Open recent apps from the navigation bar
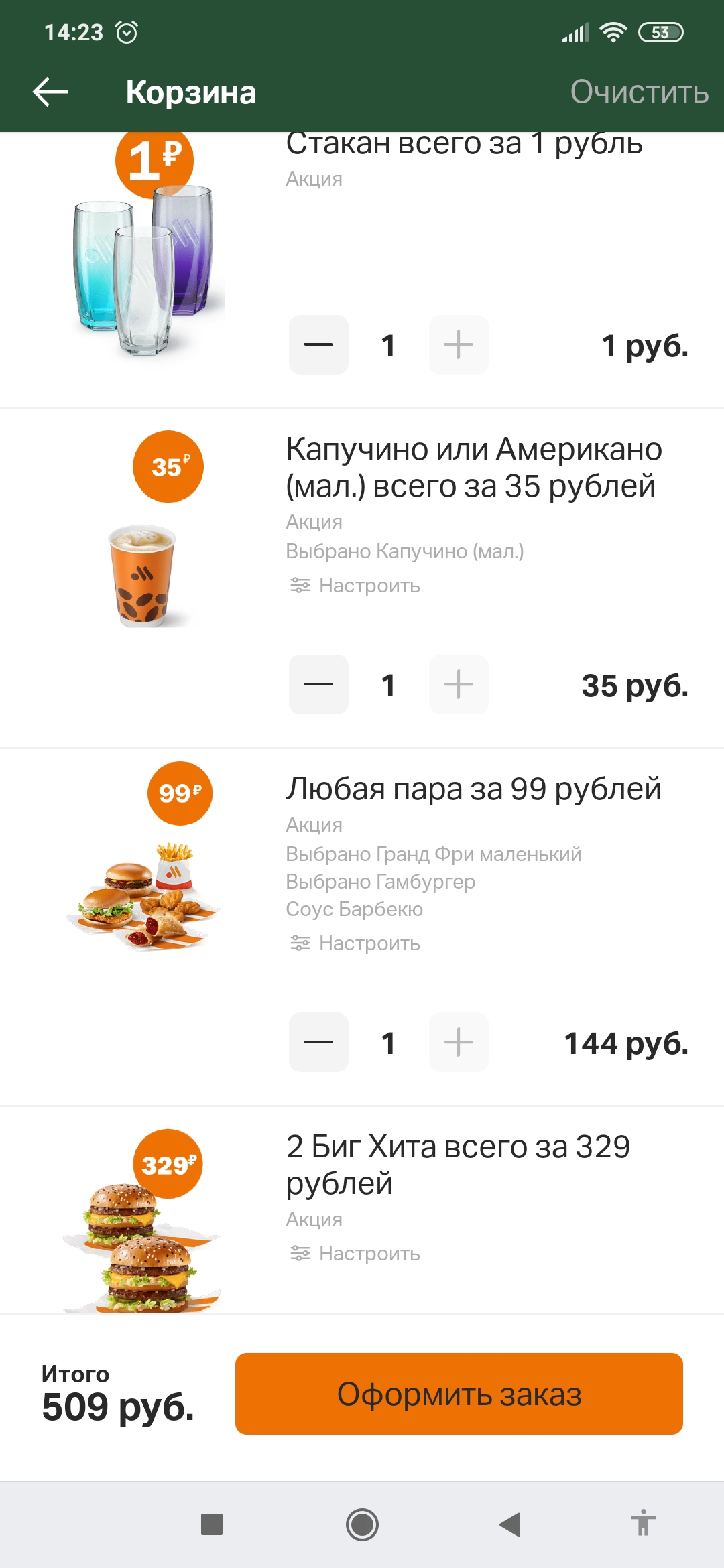Screen dimensions: 724x1568 pos(212,1524)
